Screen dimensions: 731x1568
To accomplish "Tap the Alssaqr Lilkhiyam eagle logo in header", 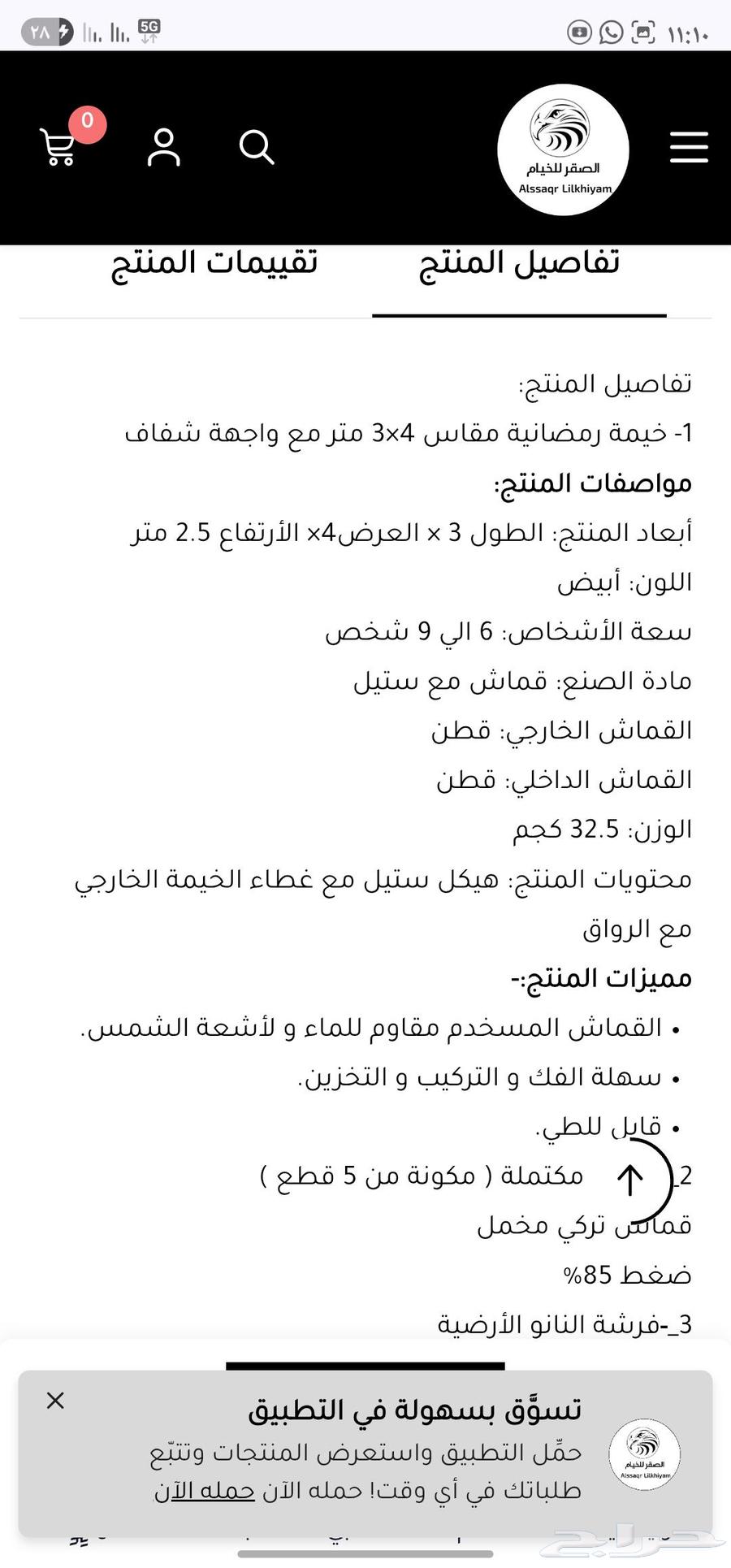I will point(563,149).
